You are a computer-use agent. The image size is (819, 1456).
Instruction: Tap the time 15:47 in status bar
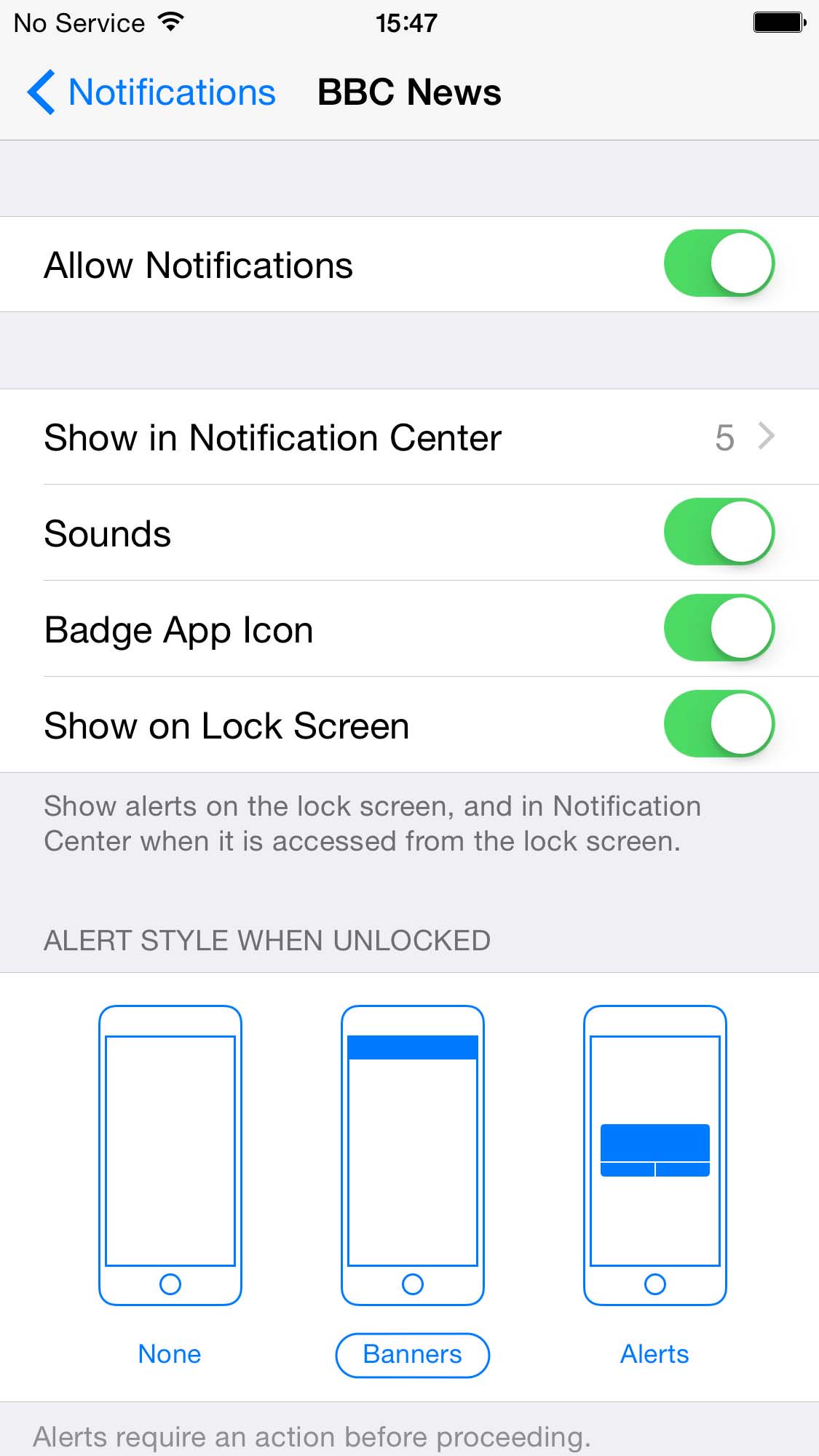409,22
